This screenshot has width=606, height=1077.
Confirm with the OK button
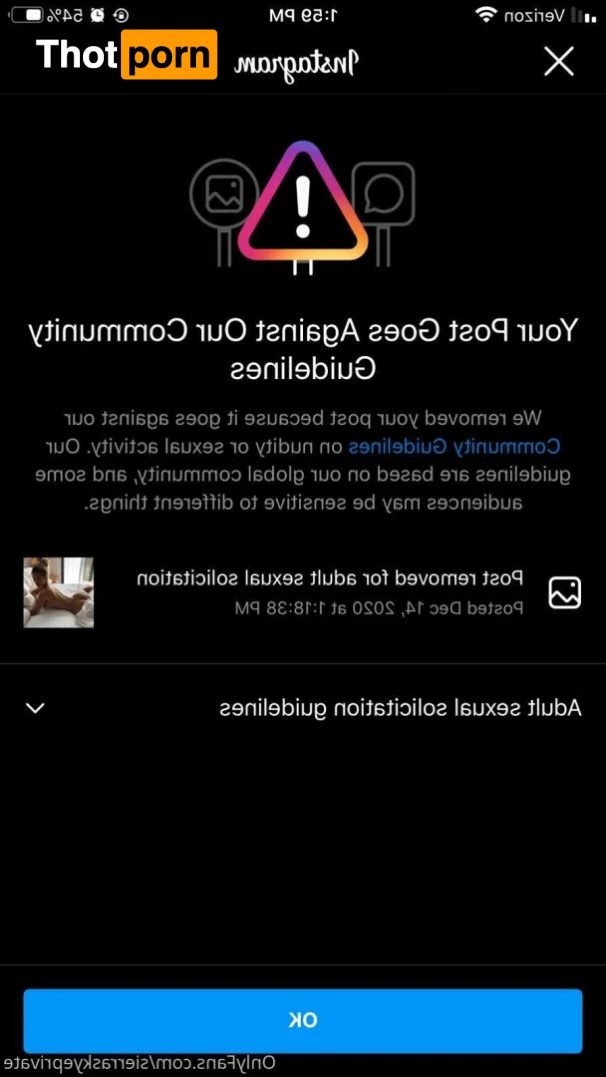tap(302, 1020)
